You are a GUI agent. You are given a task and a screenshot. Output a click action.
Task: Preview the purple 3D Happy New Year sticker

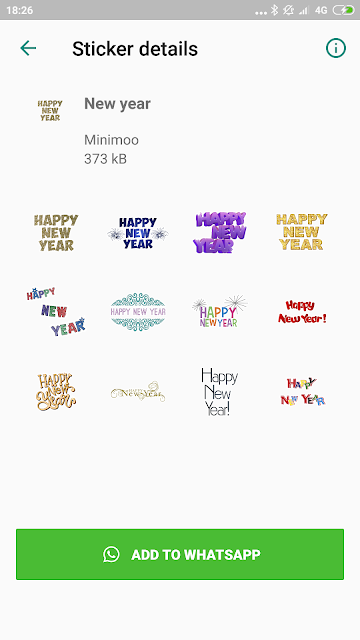pyautogui.click(x=220, y=232)
